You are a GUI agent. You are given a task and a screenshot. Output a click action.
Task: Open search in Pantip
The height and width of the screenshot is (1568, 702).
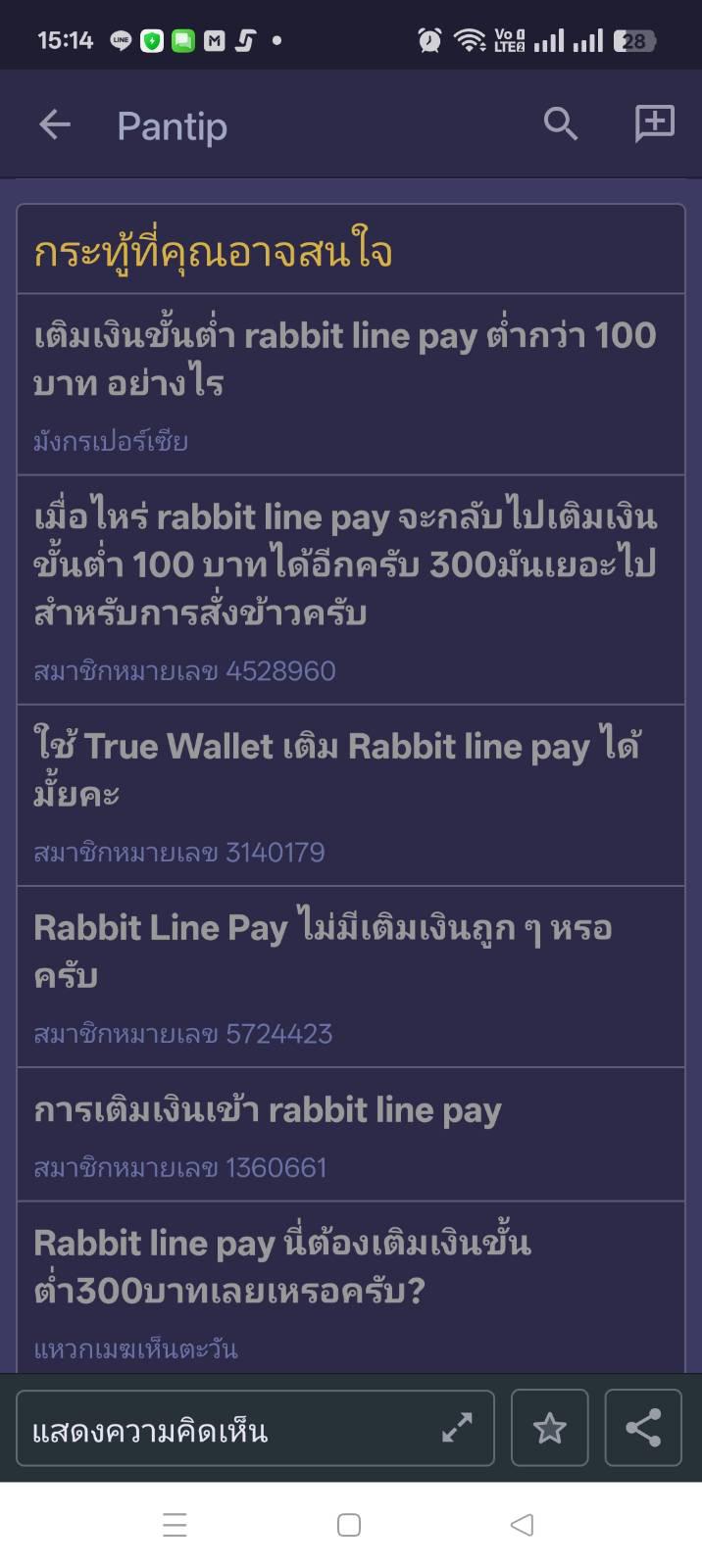click(560, 124)
